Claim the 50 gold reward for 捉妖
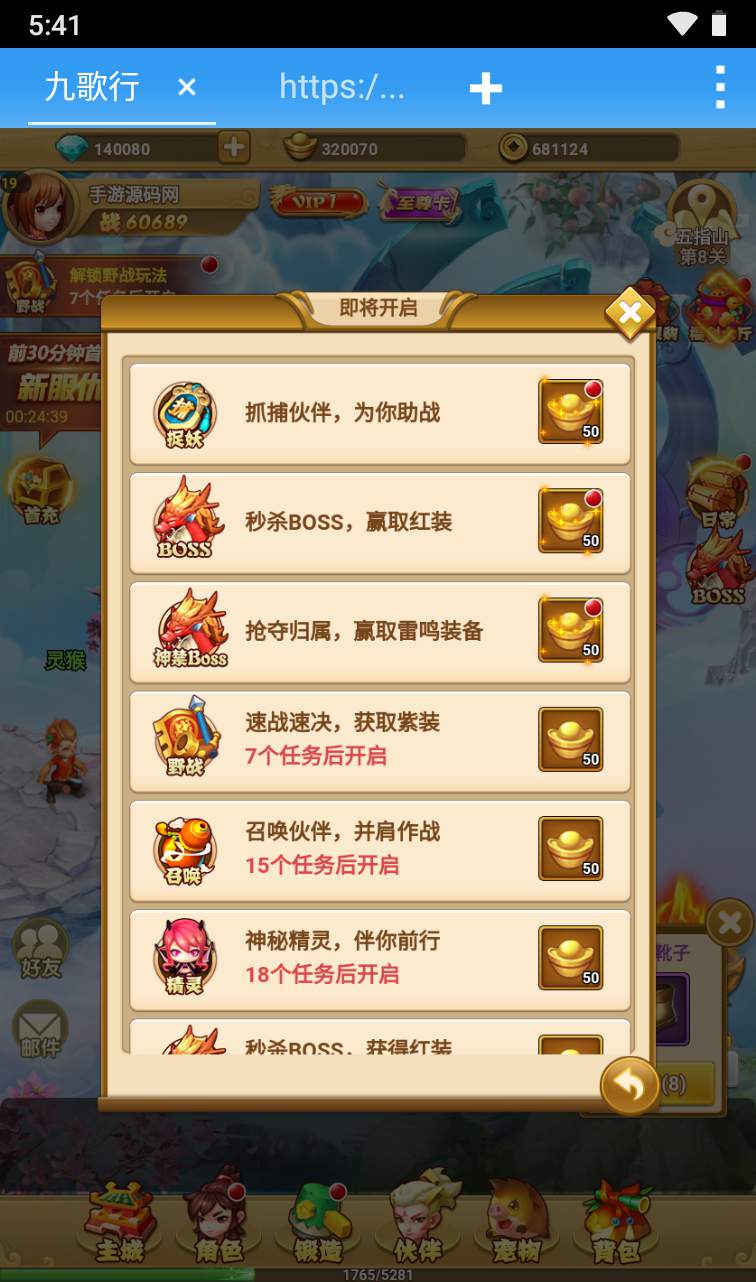This screenshot has width=756, height=1282. (x=571, y=411)
